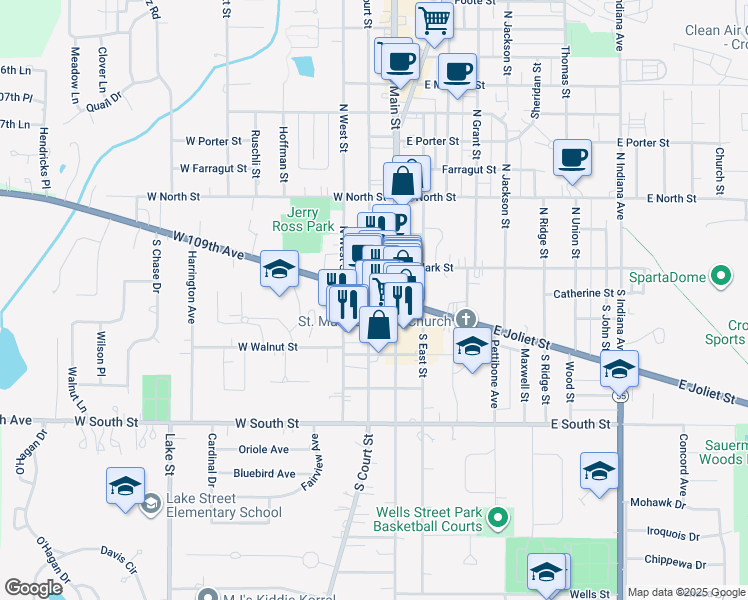Tap the school marker above Lake Street Elementary

click(x=126, y=487)
